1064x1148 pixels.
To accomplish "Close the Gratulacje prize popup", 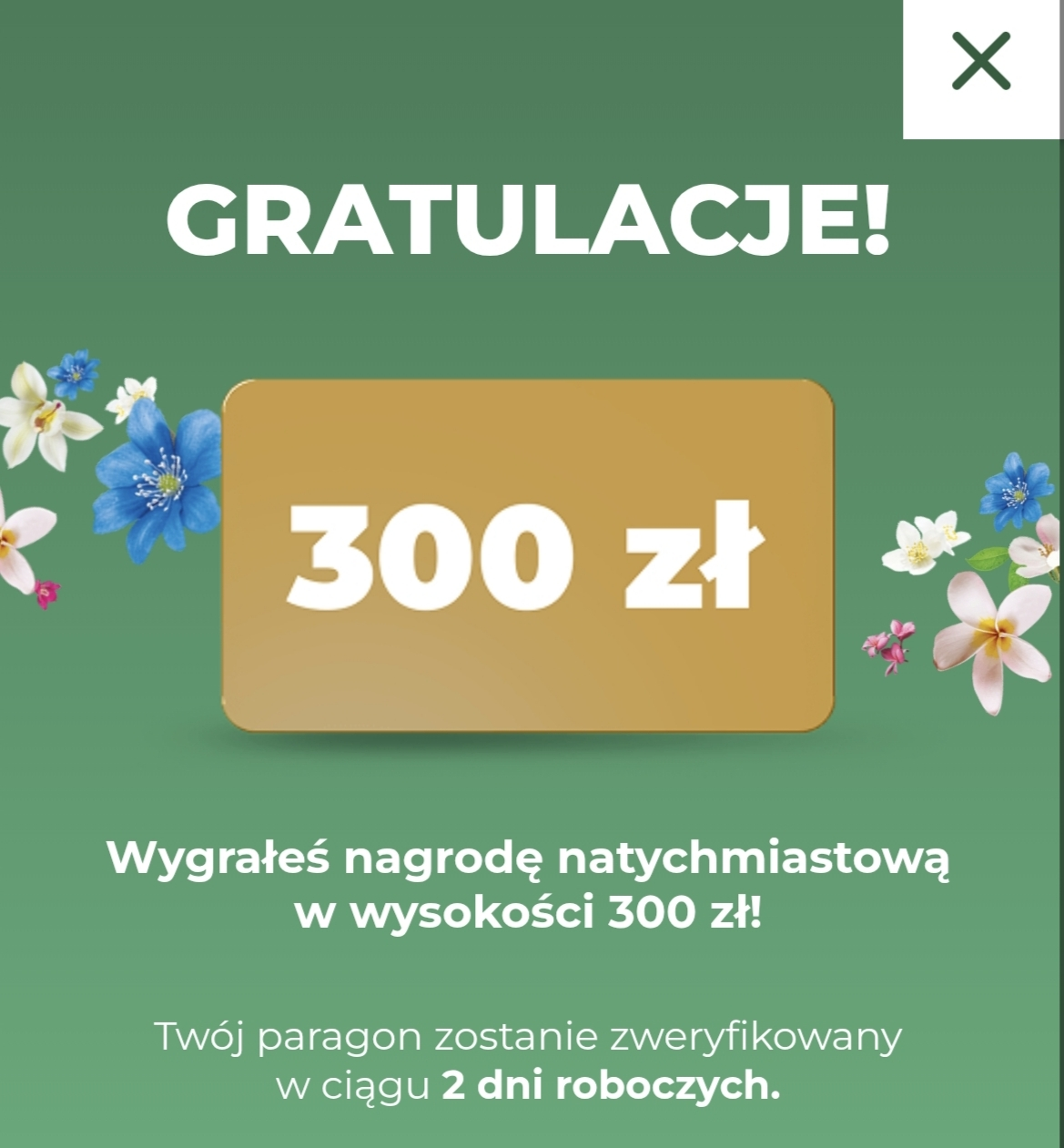I will tap(981, 61).
